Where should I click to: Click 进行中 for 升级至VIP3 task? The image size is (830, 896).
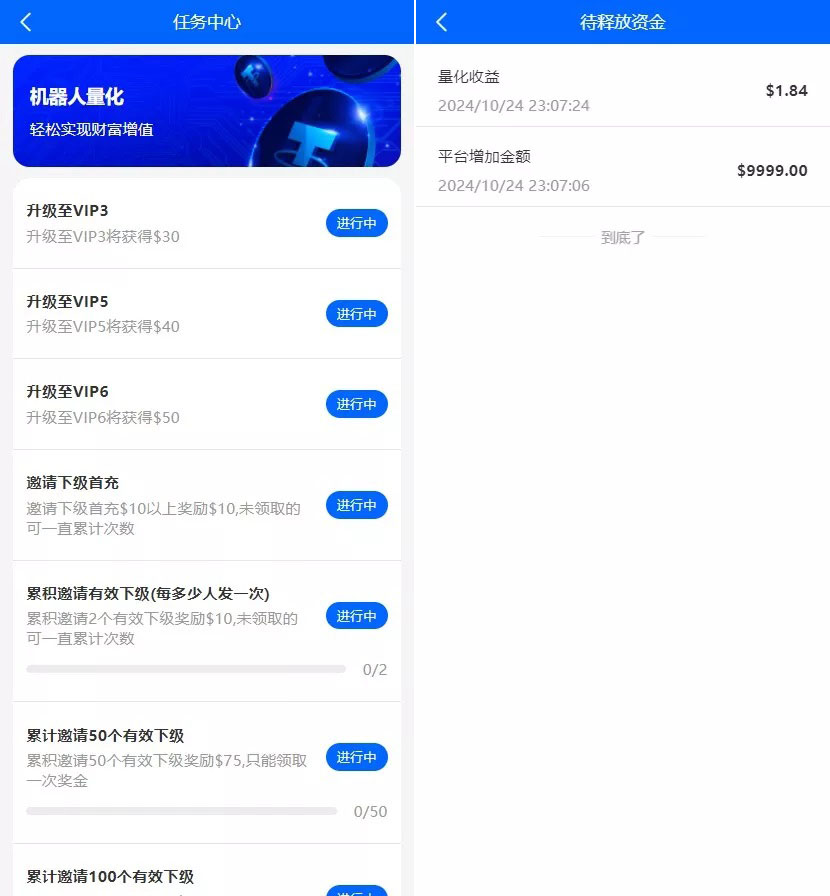357,223
